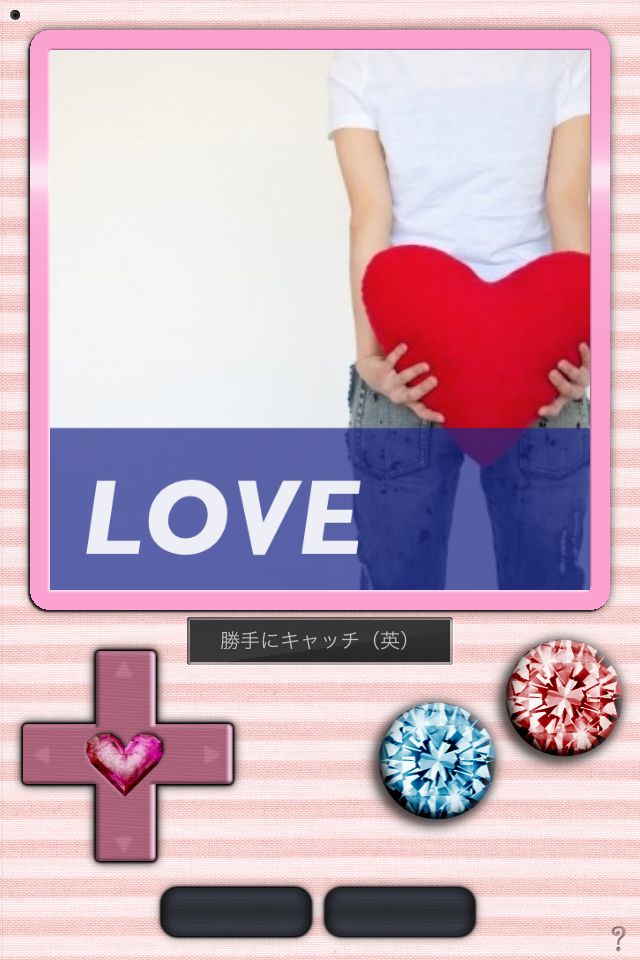Tap the left arrow on the D-pad
The width and height of the screenshot is (640, 960).
(42, 755)
